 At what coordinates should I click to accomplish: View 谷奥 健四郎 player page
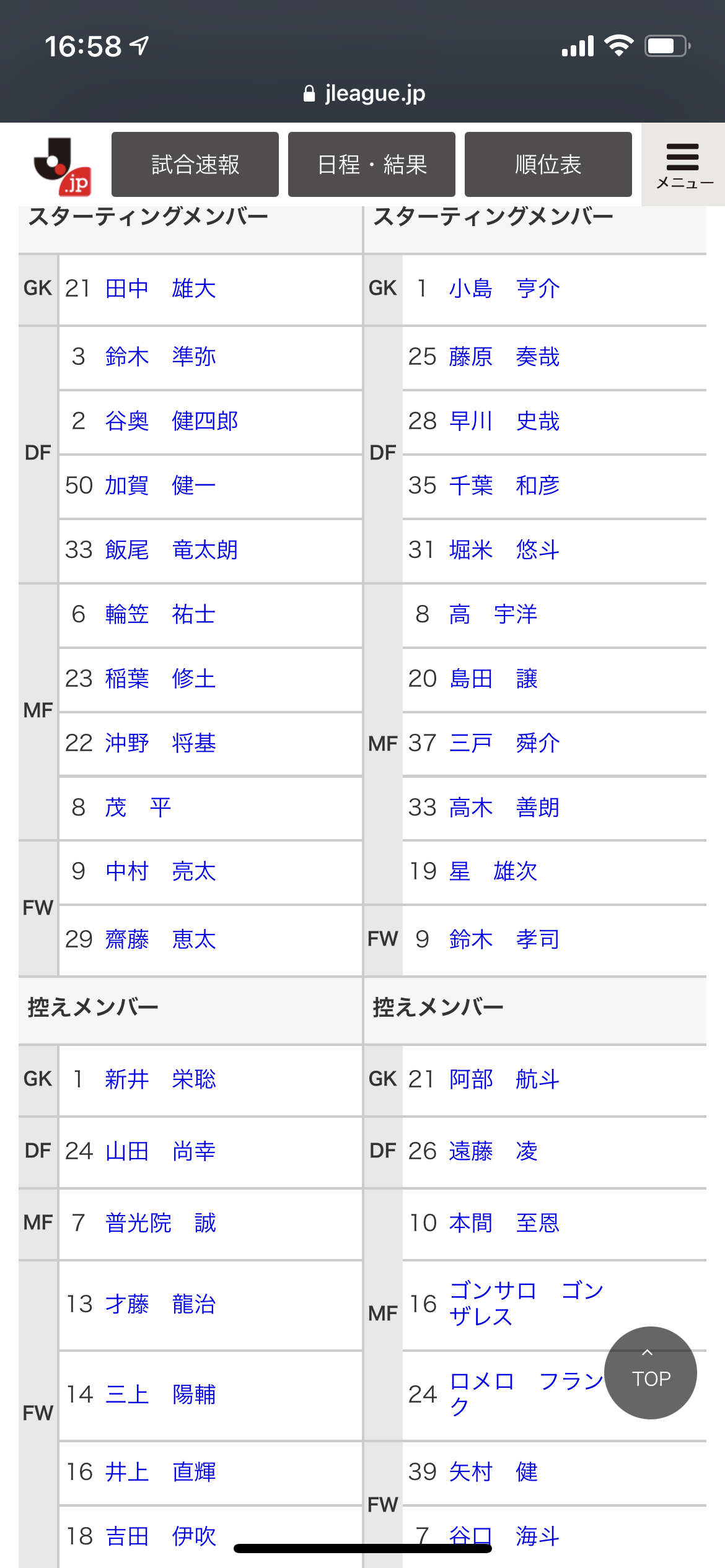pos(172,421)
